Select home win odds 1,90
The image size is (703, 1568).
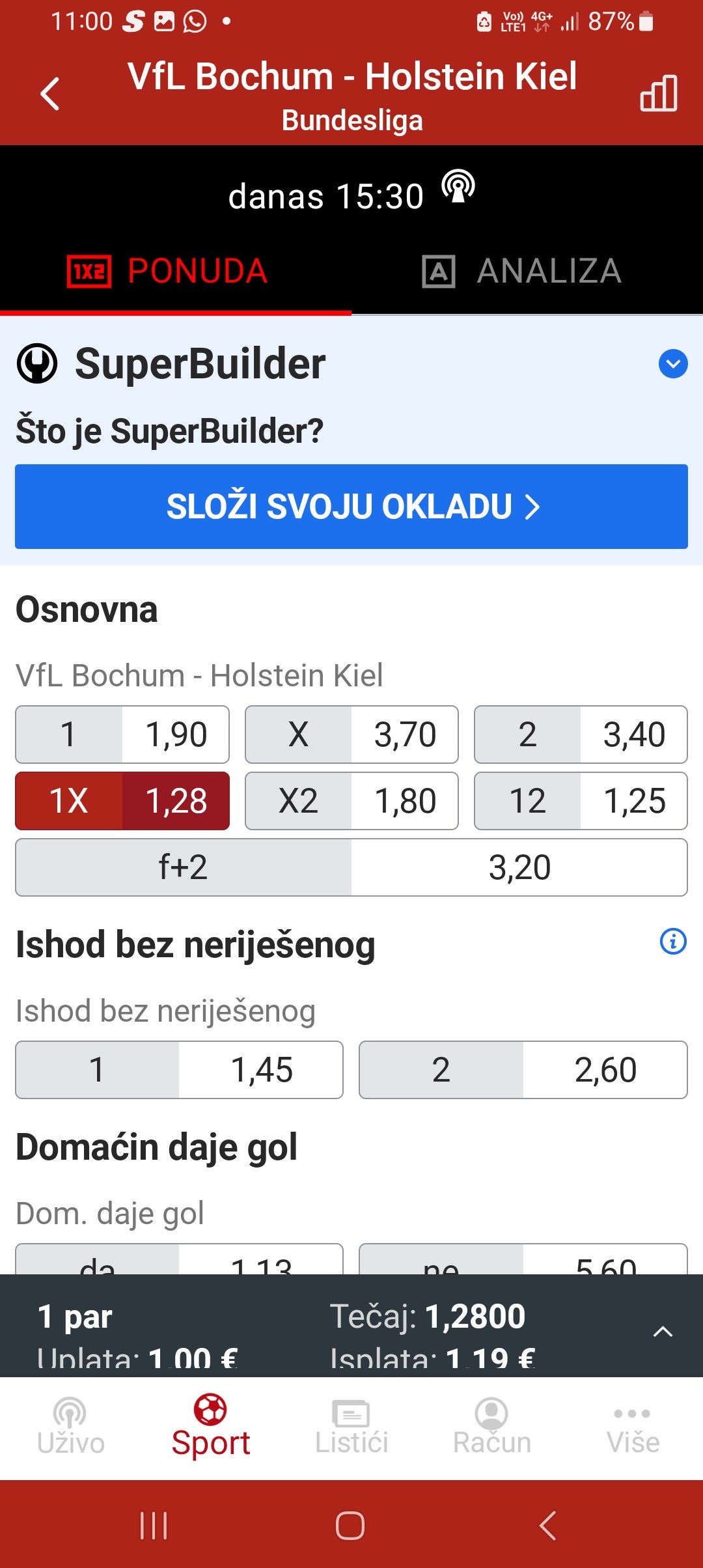[x=122, y=735]
